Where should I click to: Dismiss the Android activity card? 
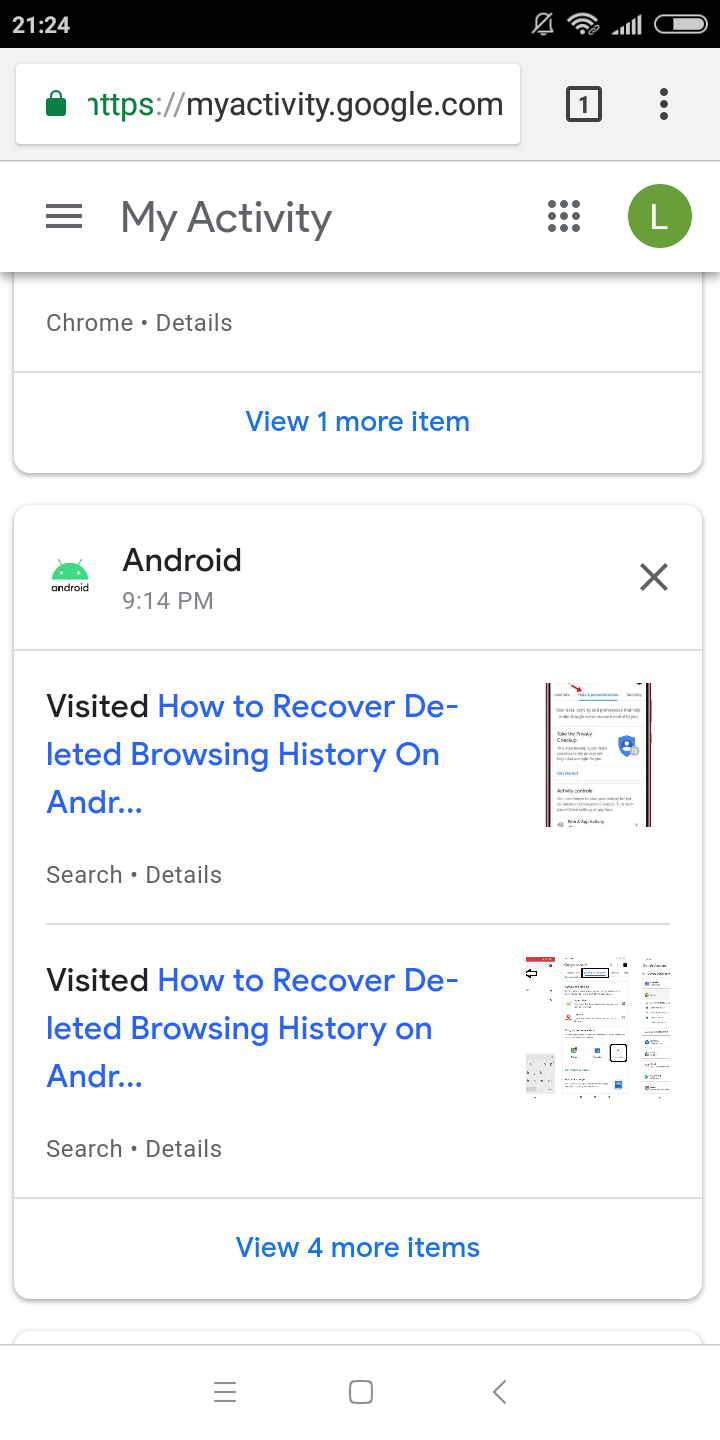pyautogui.click(x=653, y=577)
